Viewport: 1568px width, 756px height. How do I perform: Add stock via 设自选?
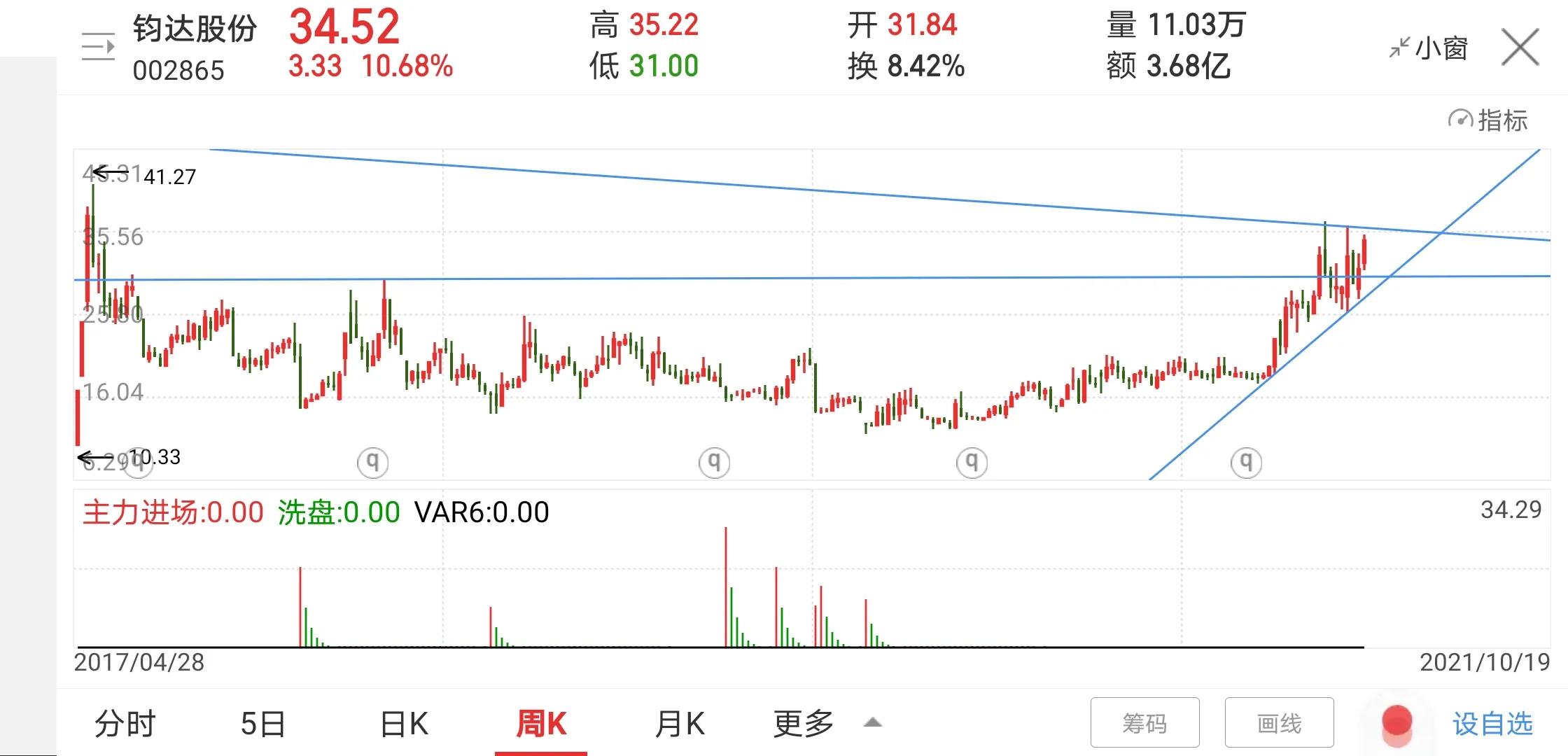[1492, 724]
